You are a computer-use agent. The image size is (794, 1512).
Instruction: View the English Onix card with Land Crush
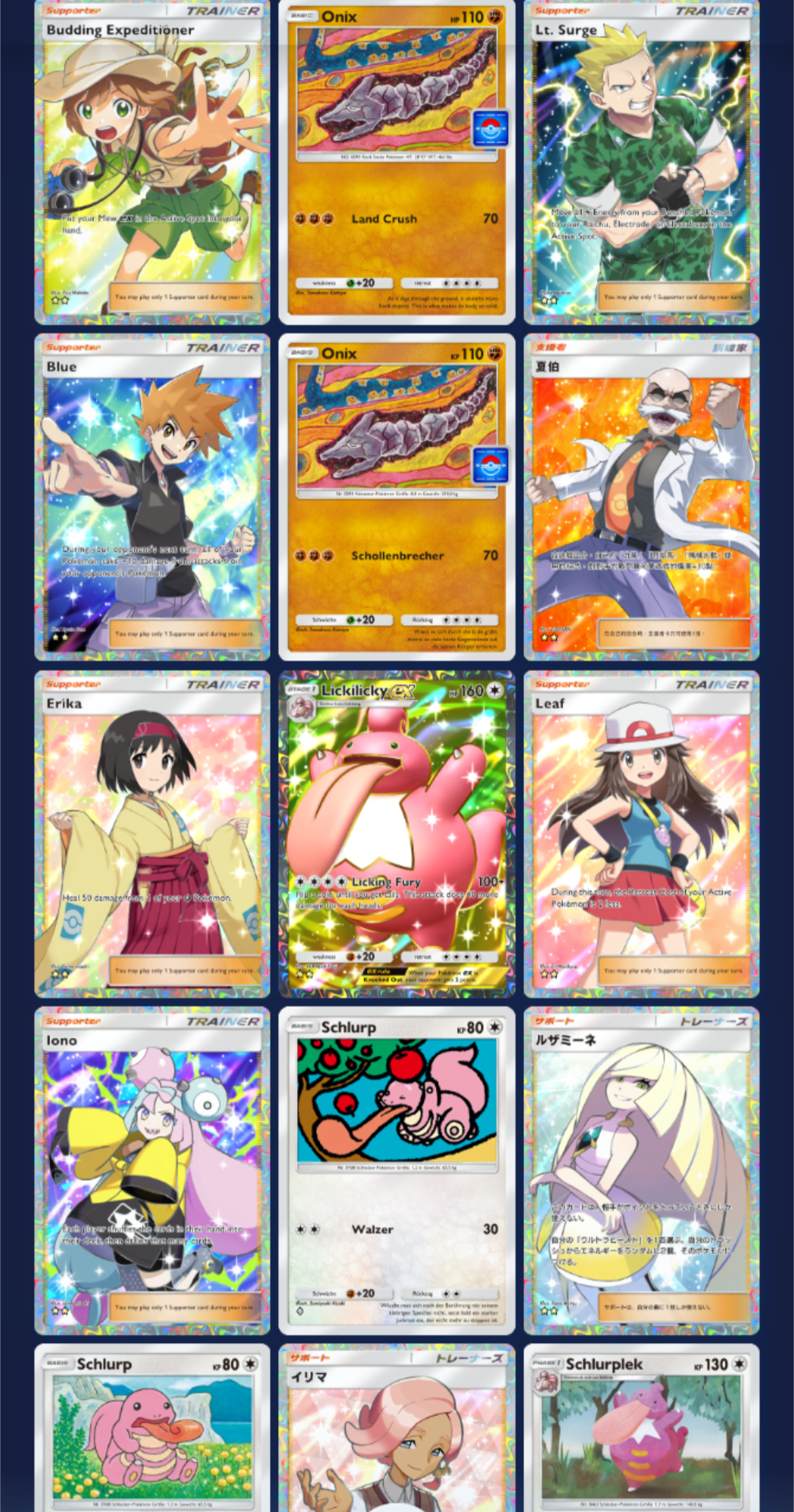397,162
